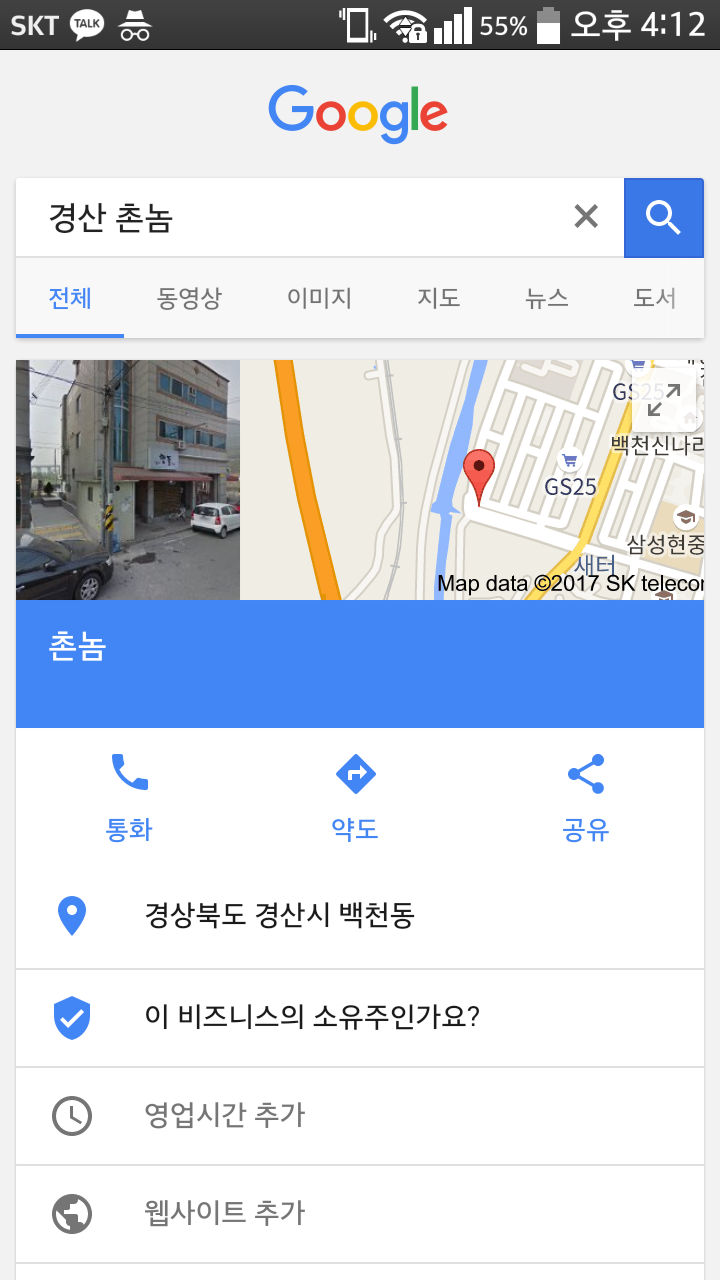Open the address 경상북도 경산시 백천동
This screenshot has height=1280, width=720.
coord(280,915)
